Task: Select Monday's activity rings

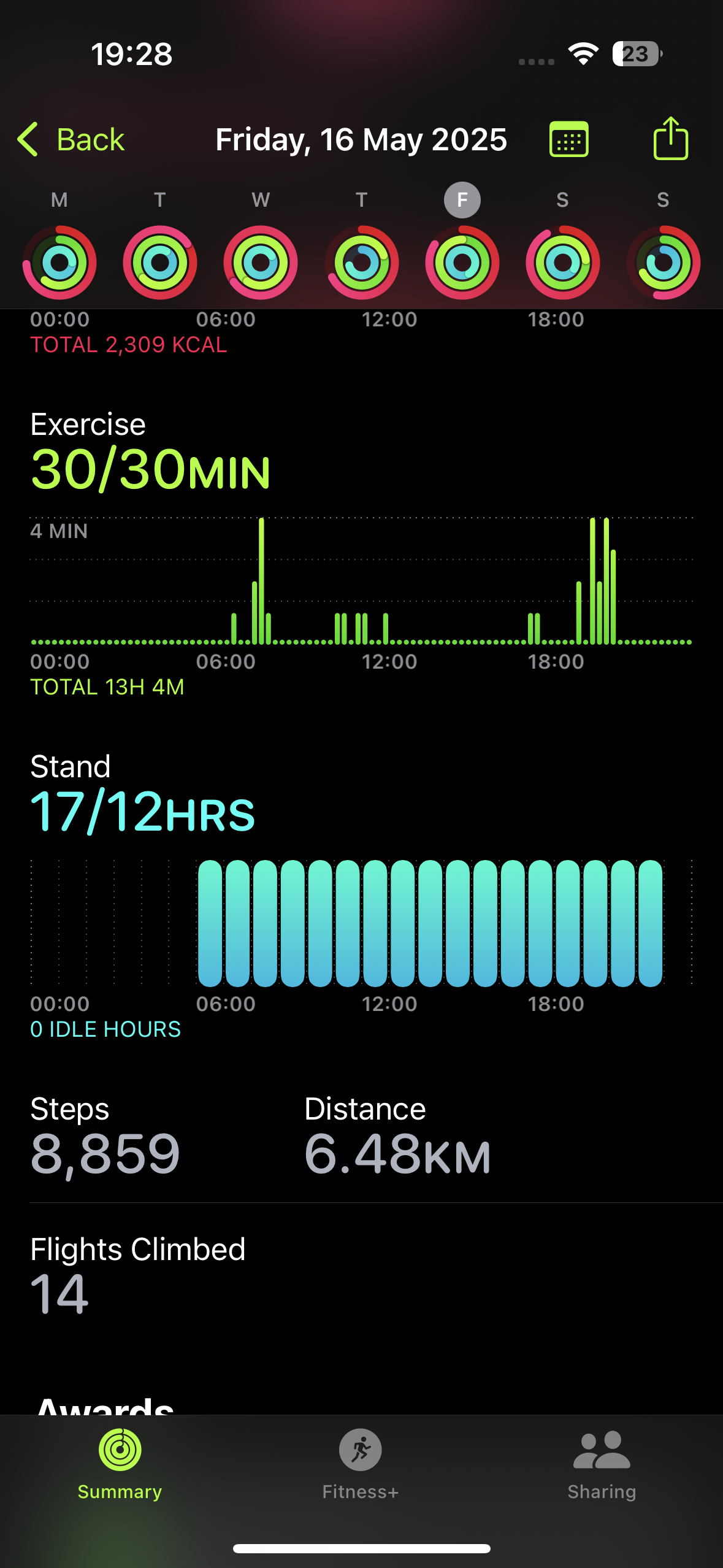Action: click(x=59, y=263)
